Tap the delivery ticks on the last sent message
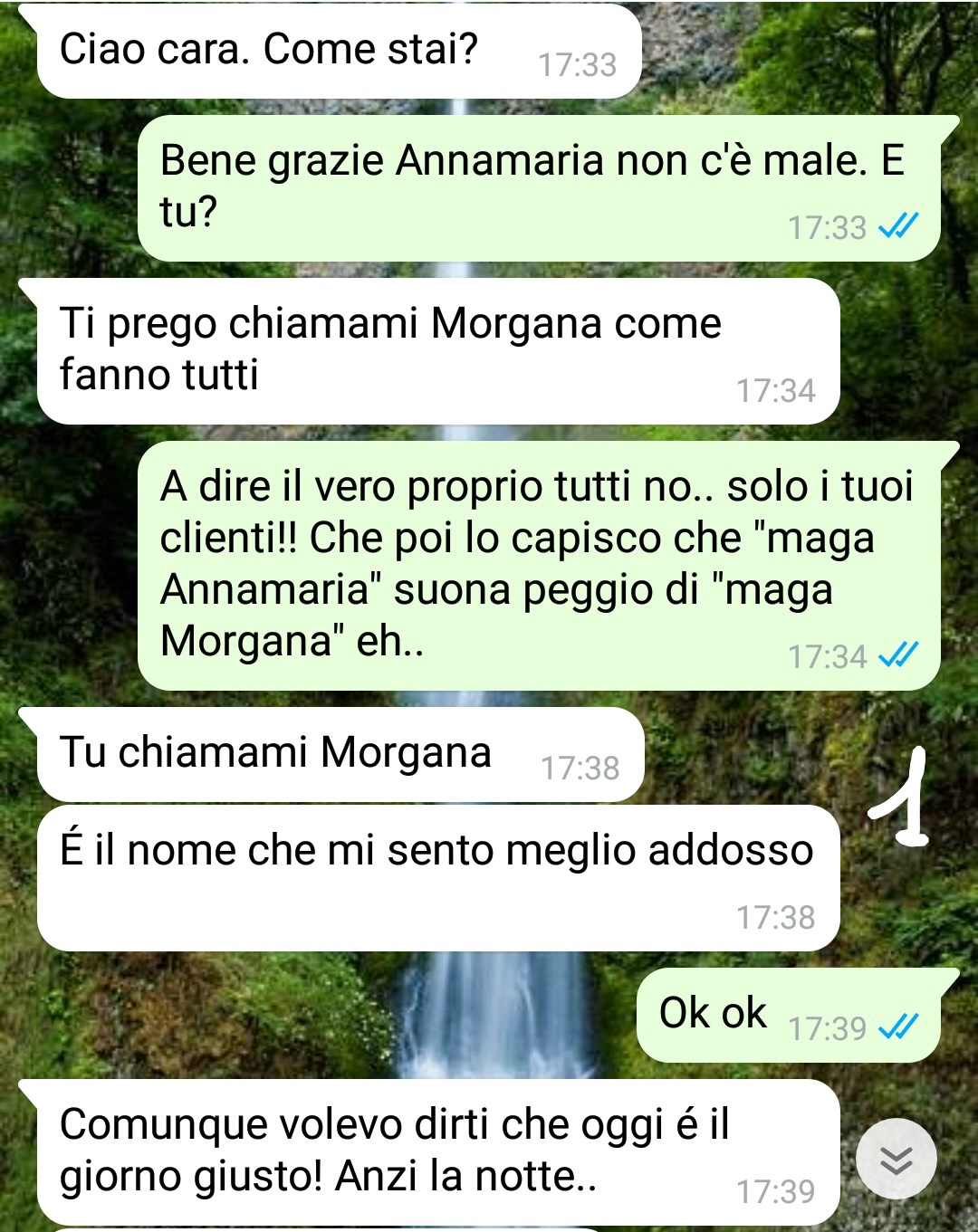 (897, 1026)
